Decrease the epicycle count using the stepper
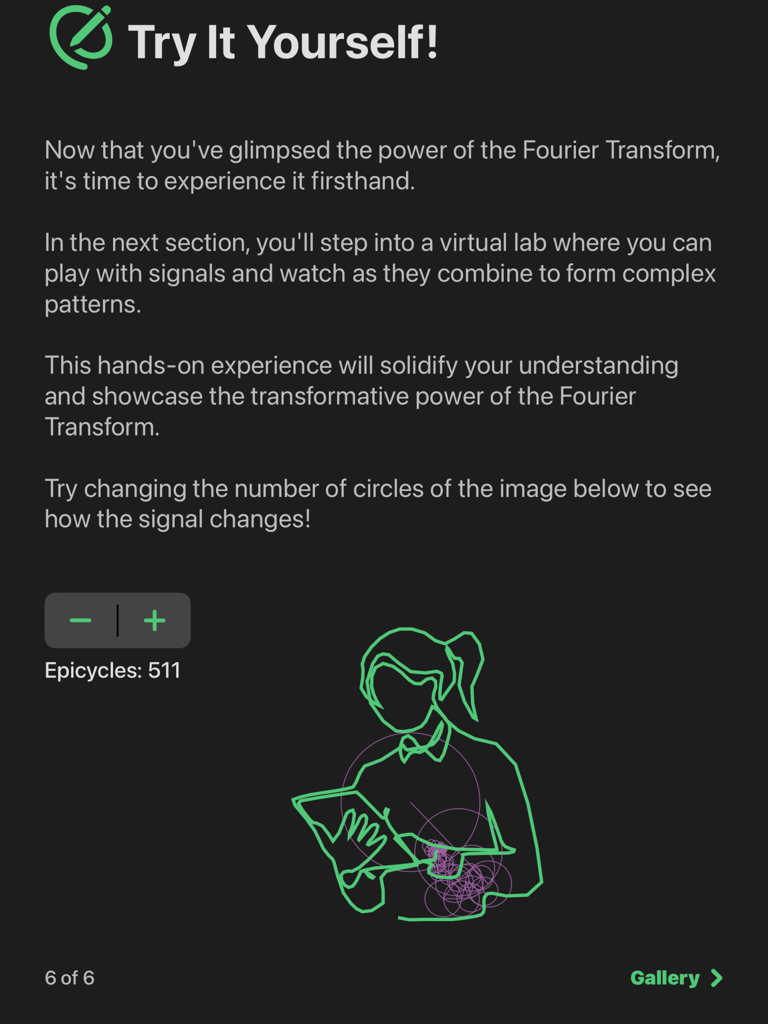Screen dimensions: 768x1024 [x=81, y=620]
